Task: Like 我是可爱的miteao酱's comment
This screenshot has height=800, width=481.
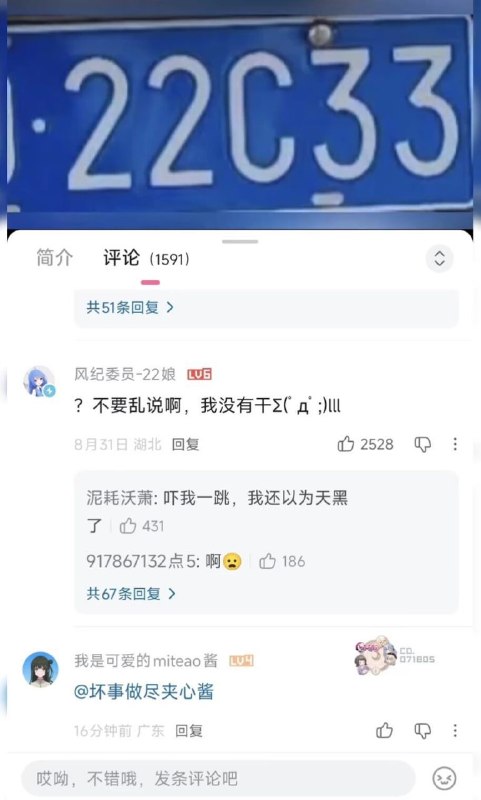Action: click(384, 731)
